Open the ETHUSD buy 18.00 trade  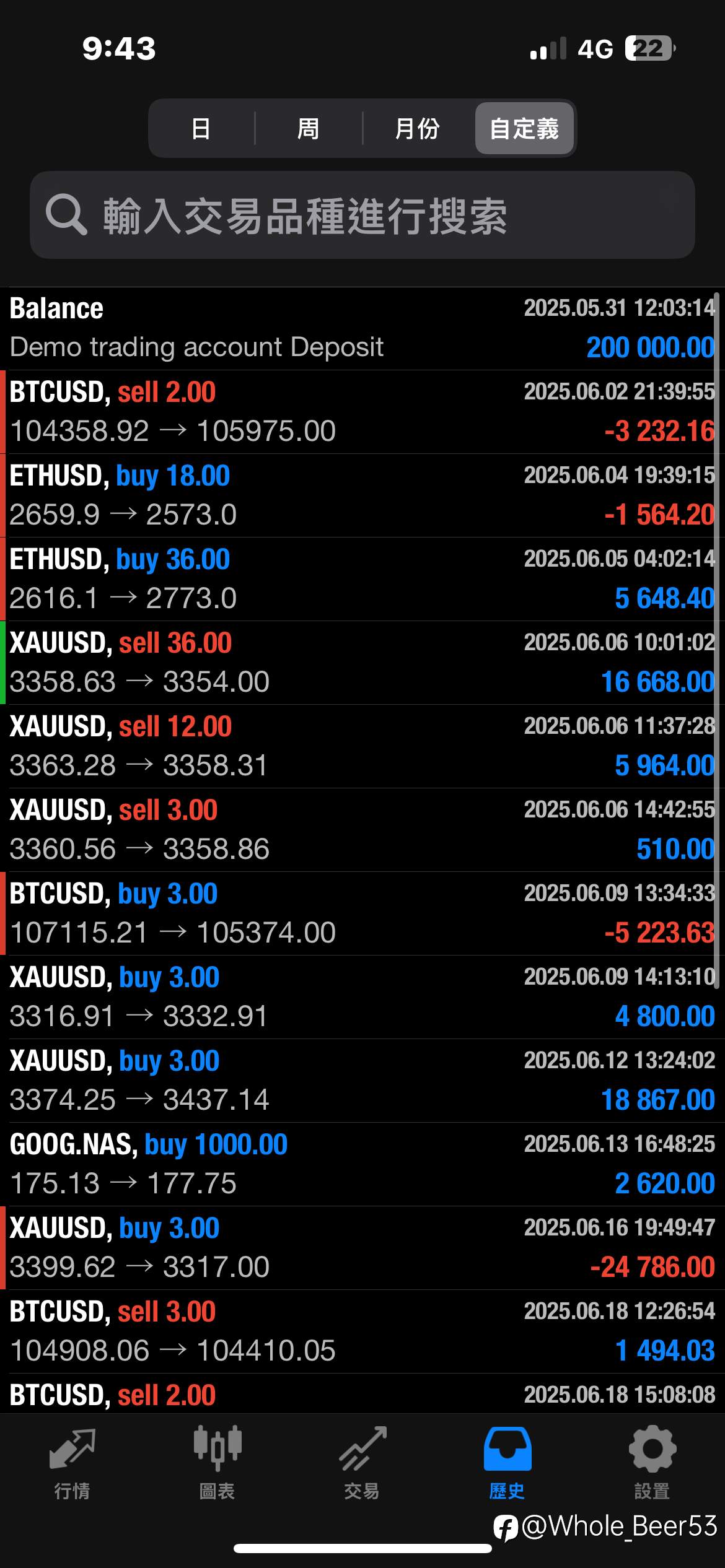pyautogui.click(x=362, y=495)
